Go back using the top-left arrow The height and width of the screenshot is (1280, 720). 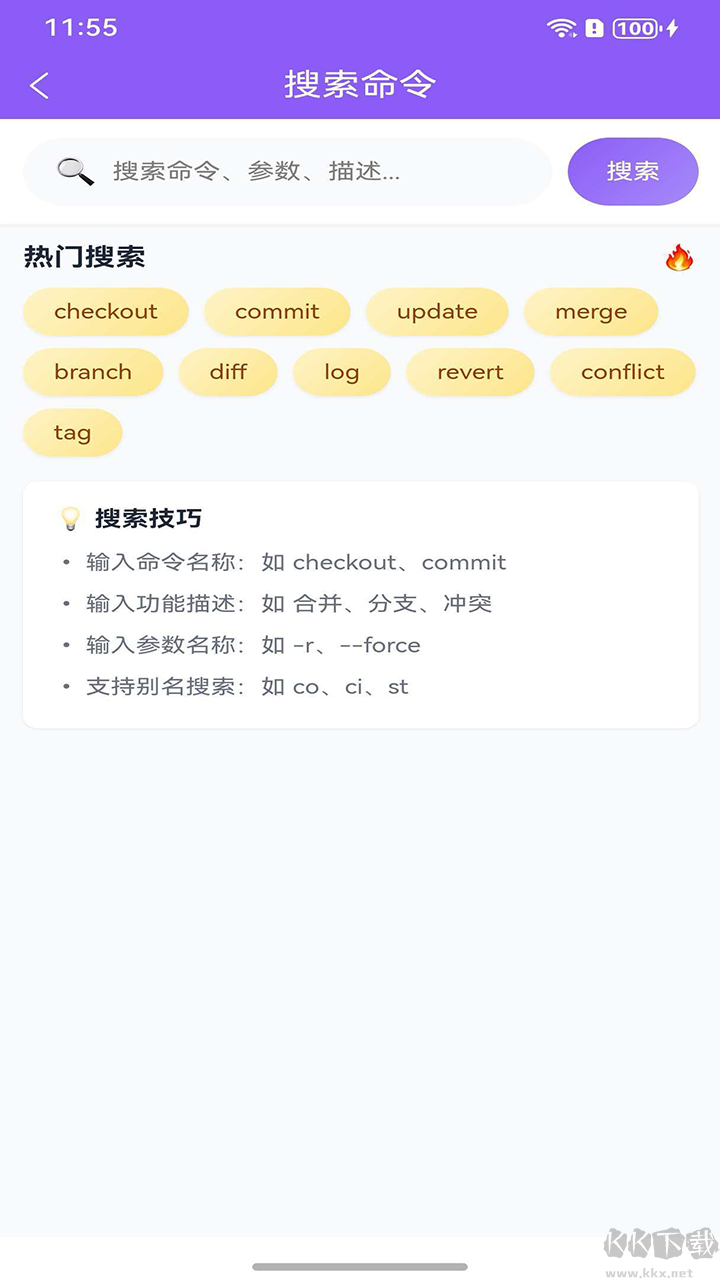tap(40, 85)
